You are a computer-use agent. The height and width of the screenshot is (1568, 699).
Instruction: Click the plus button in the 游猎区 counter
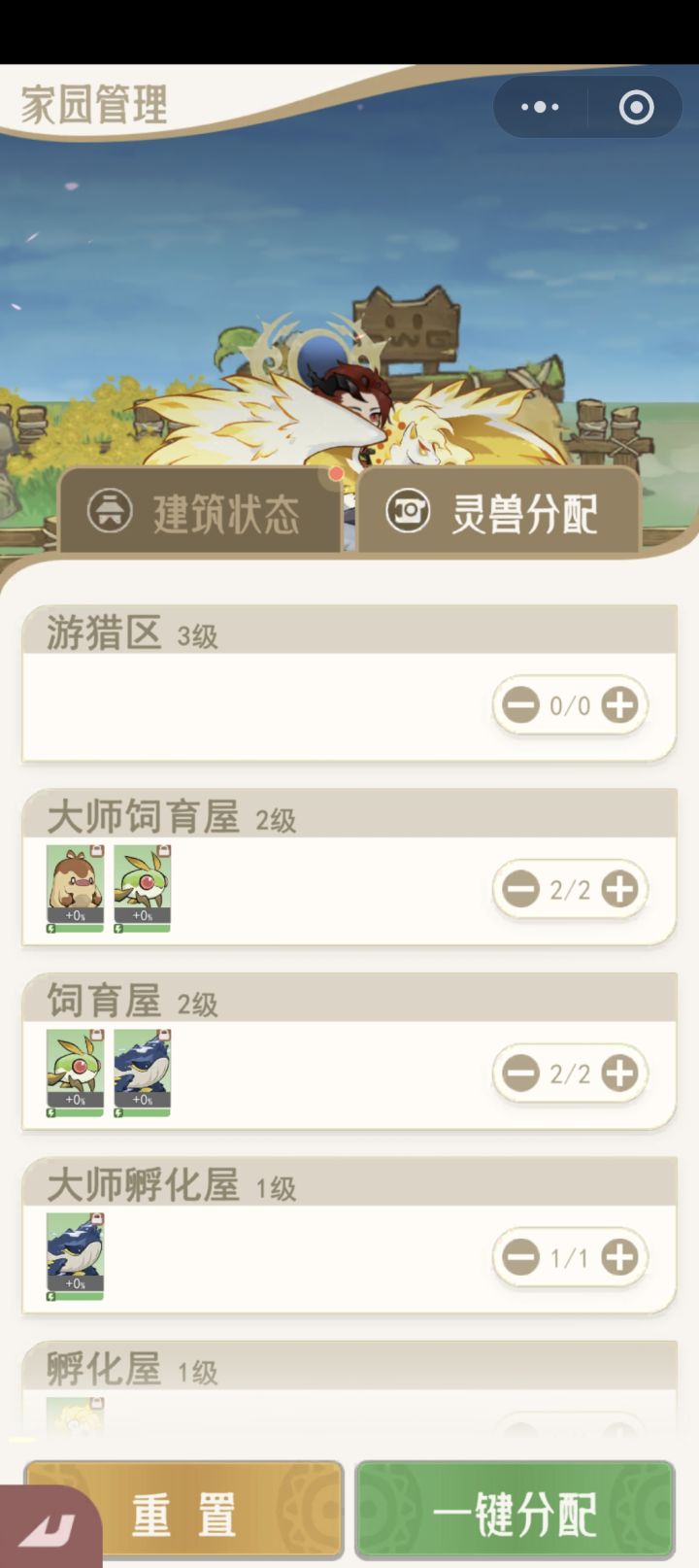620,705
